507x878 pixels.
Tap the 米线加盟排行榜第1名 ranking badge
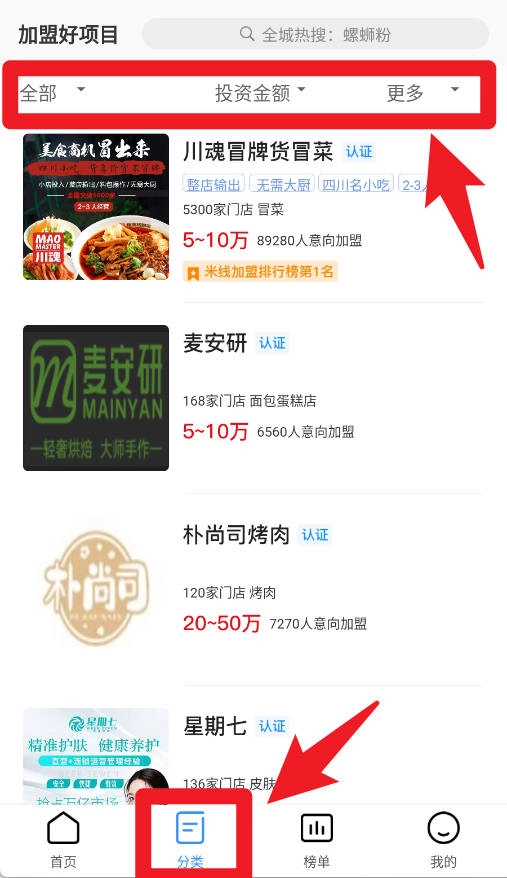[x=260, y=272]
